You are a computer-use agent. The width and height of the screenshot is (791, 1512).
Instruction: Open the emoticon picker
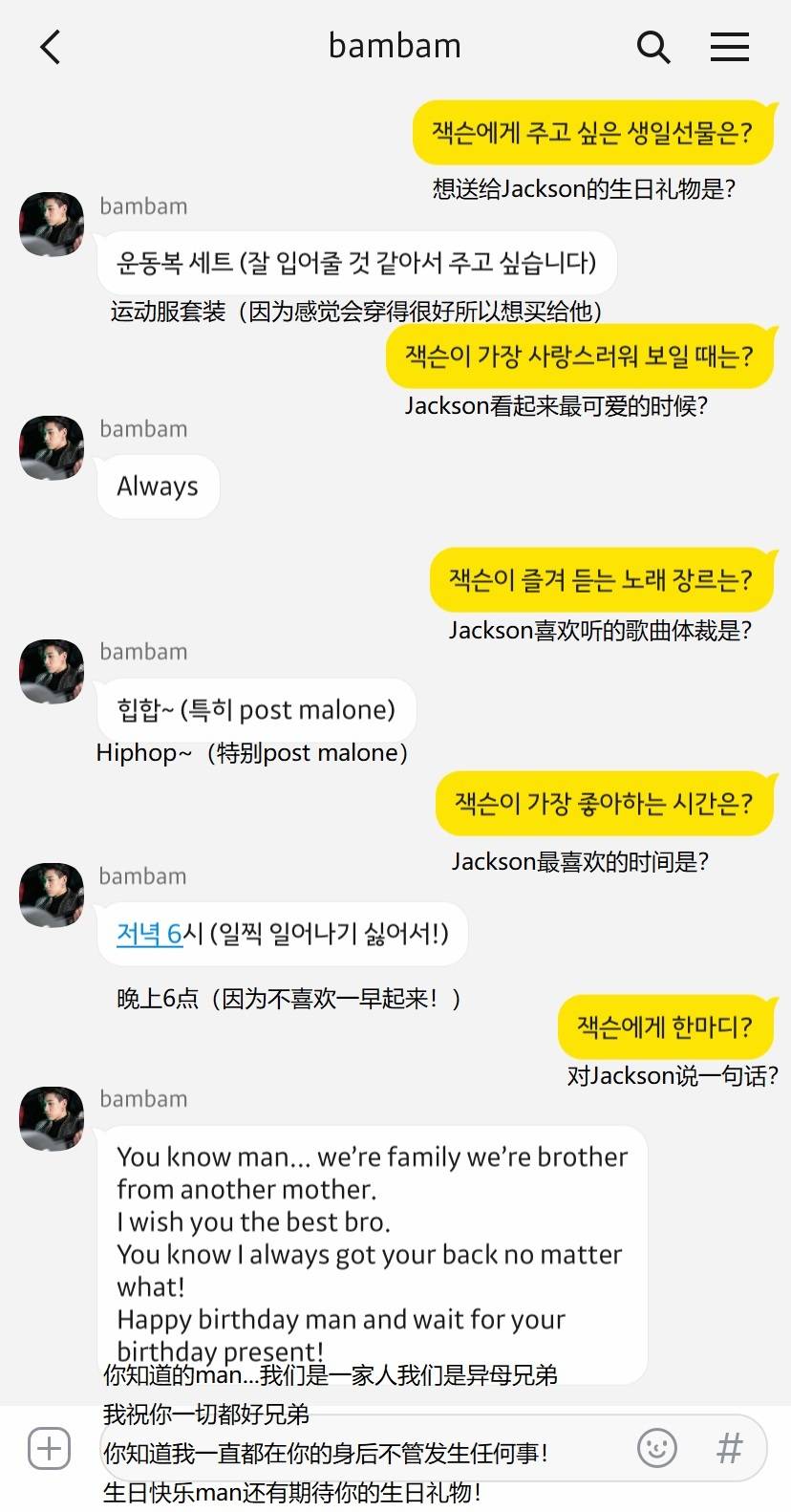(x=656, y=1448)
